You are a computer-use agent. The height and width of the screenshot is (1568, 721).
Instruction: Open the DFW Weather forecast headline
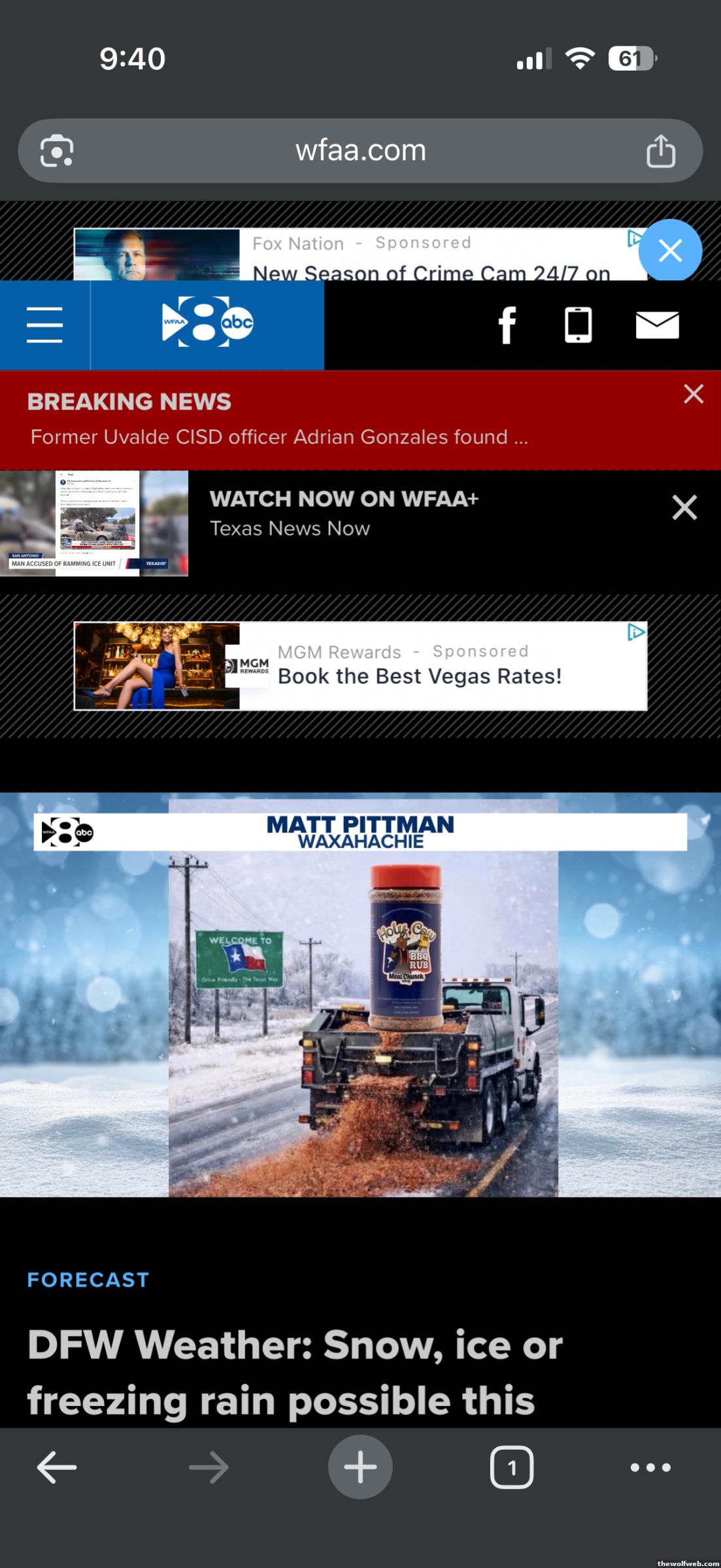[295, 1372]
